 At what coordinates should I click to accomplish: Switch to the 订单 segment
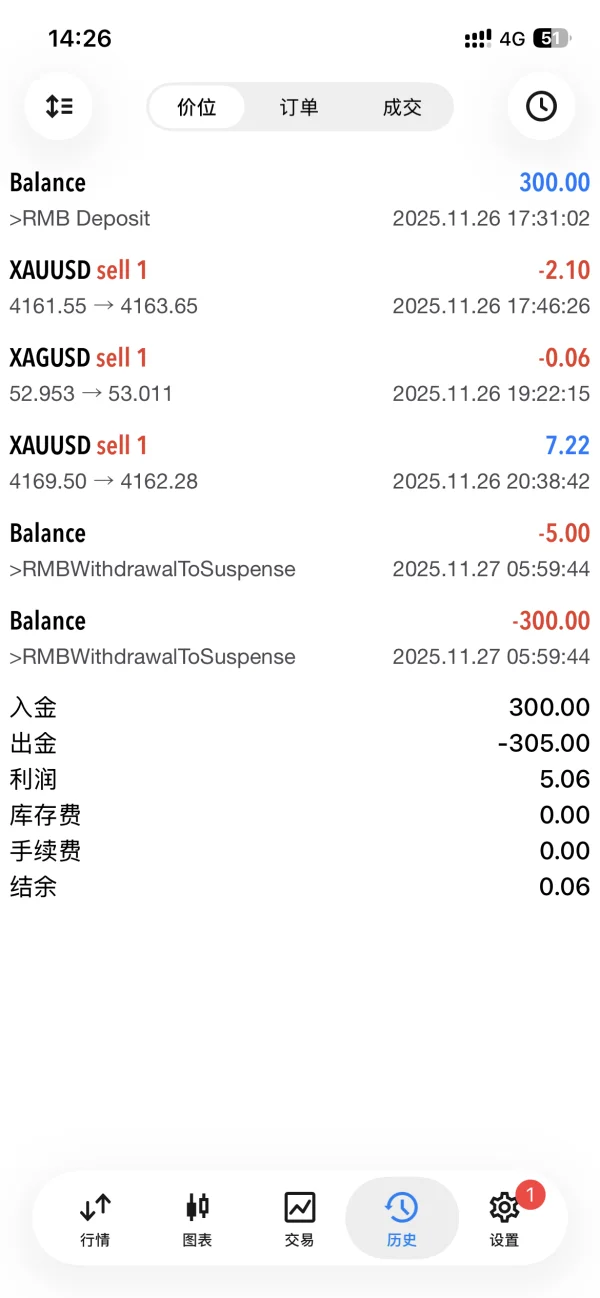pyautogui.click(x=299, y=107)
